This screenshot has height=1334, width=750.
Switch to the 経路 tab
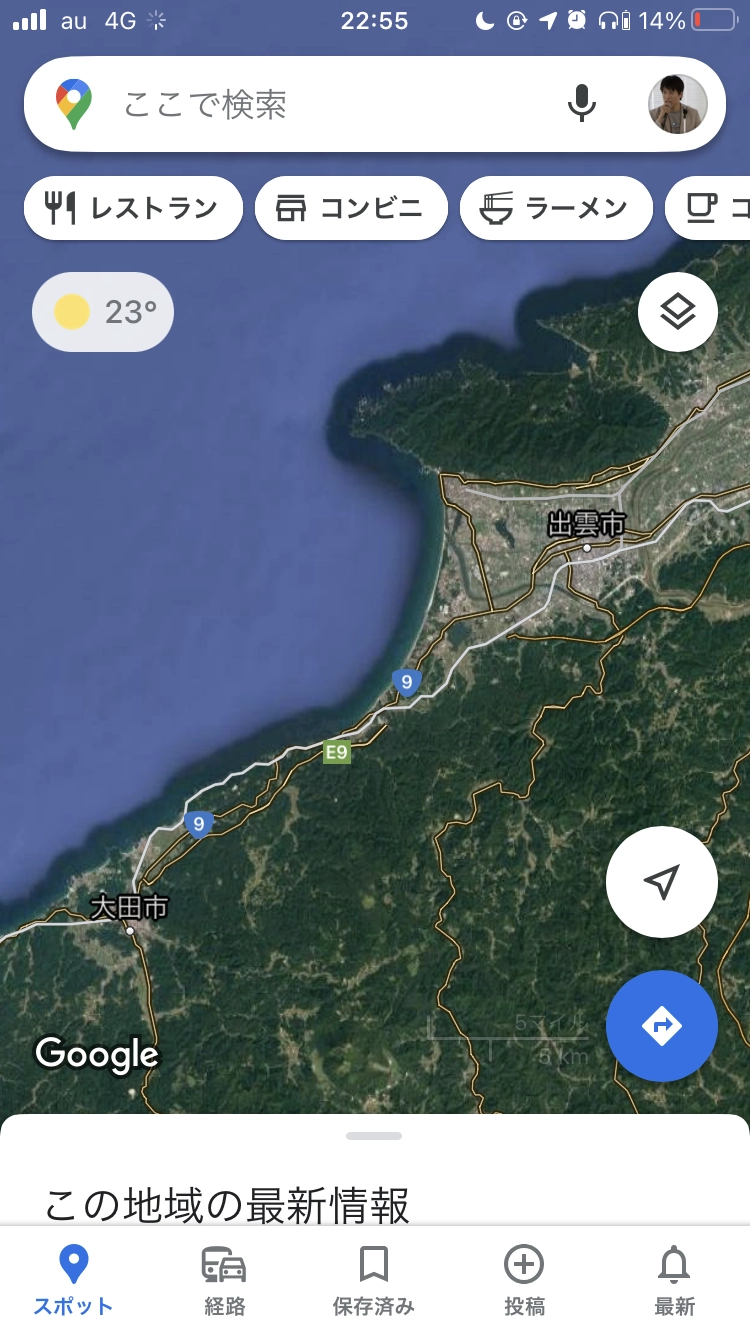click(x=223, y=1279)
